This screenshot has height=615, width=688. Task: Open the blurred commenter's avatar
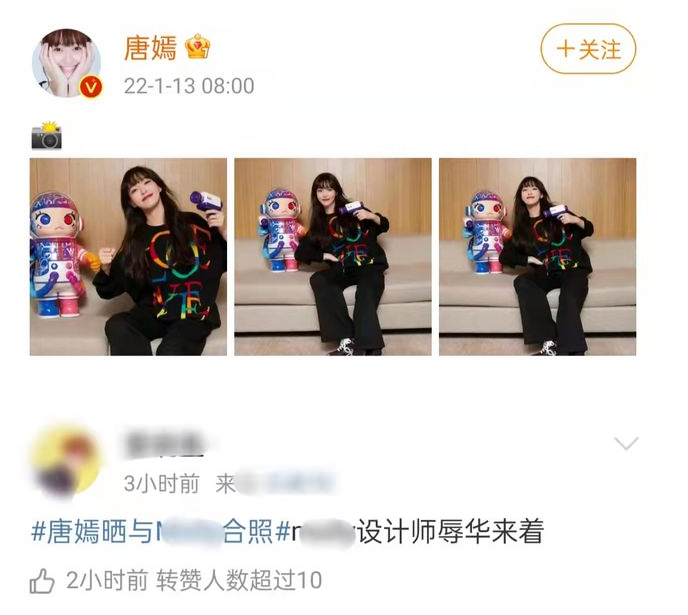click(x=66, y=460)
